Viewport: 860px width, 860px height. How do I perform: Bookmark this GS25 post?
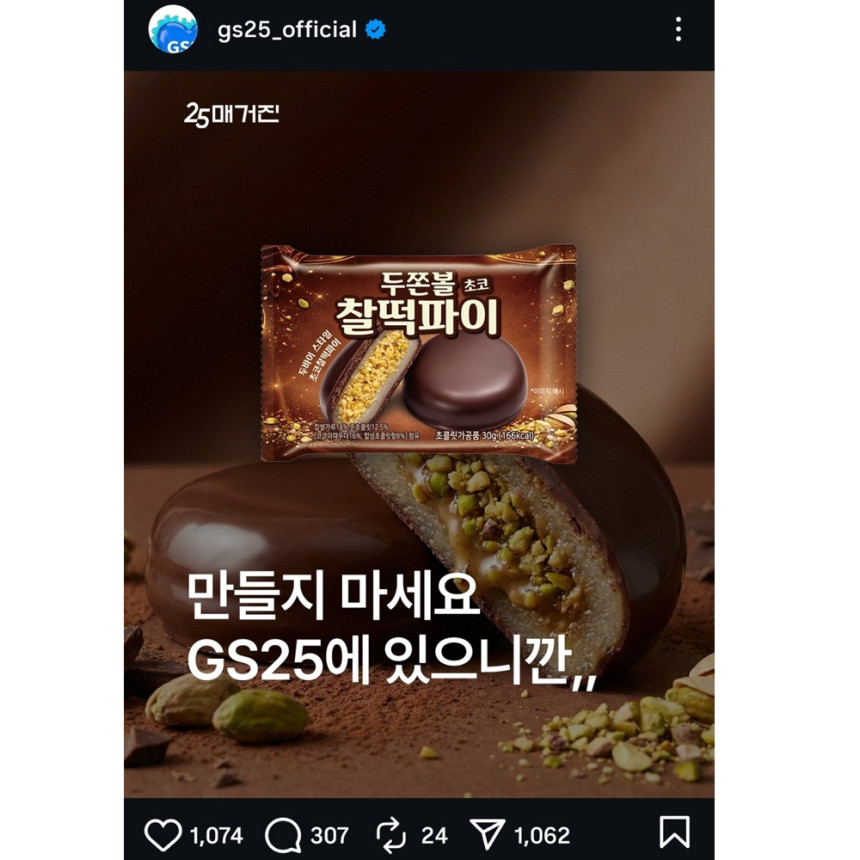(675, 832)
